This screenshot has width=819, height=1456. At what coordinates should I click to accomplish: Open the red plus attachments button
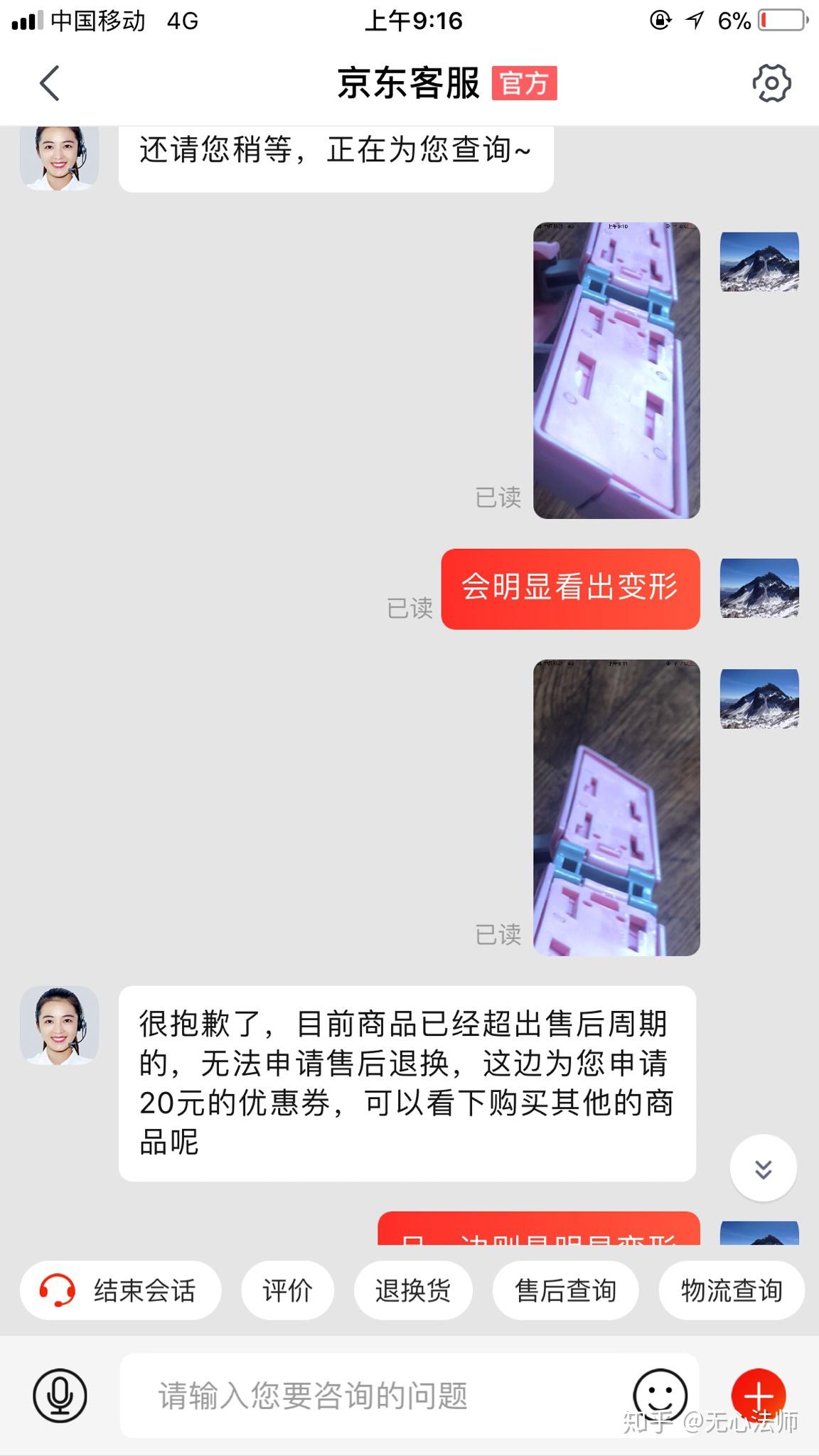tap(759, 1394)
